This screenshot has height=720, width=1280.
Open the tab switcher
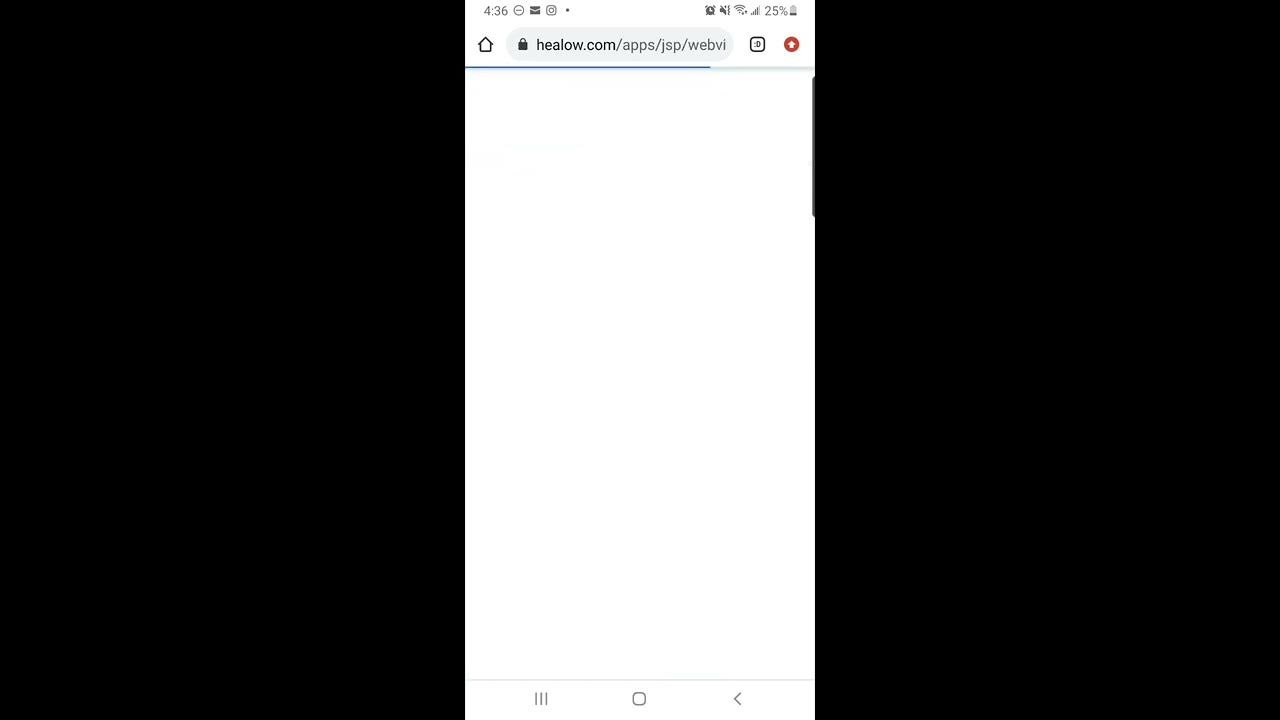(x=757, y=45)
